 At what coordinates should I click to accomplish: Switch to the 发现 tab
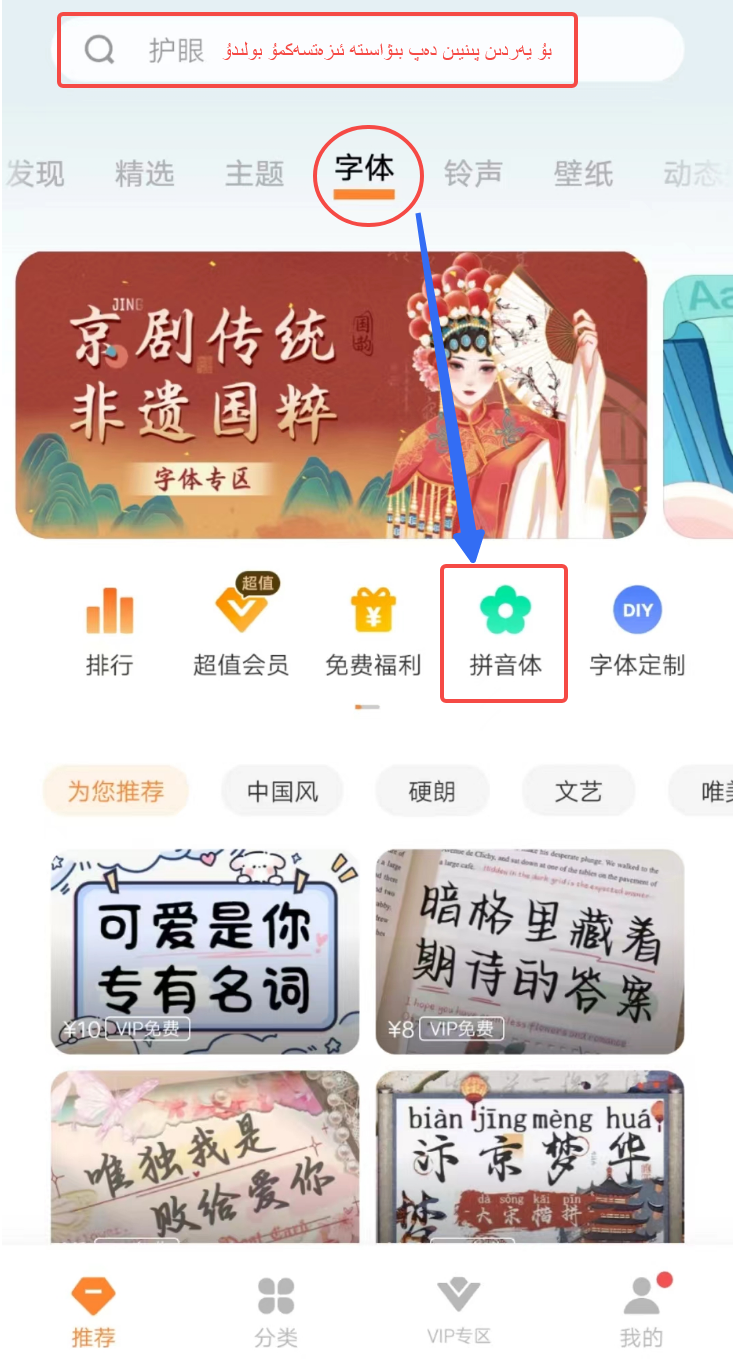(x=36, y=173)
